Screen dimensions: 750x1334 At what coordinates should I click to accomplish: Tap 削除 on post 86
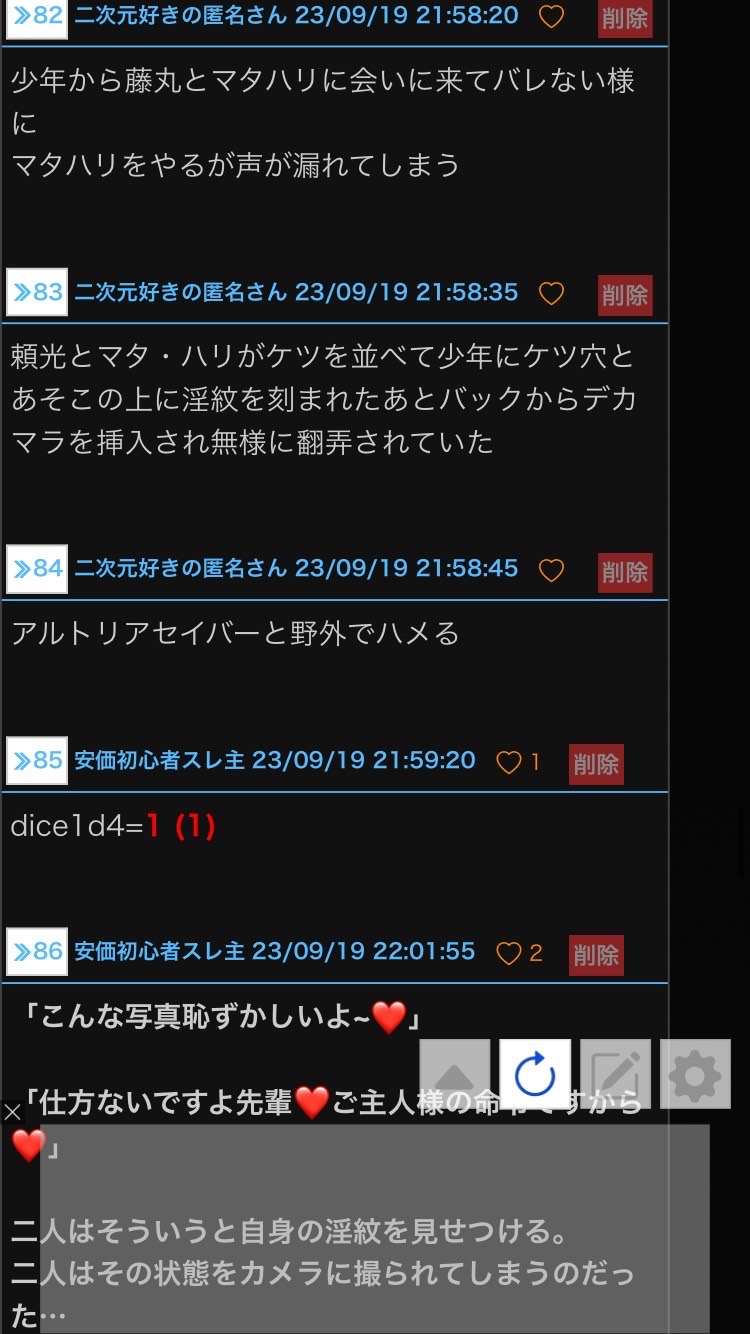(x=596, y=955)
